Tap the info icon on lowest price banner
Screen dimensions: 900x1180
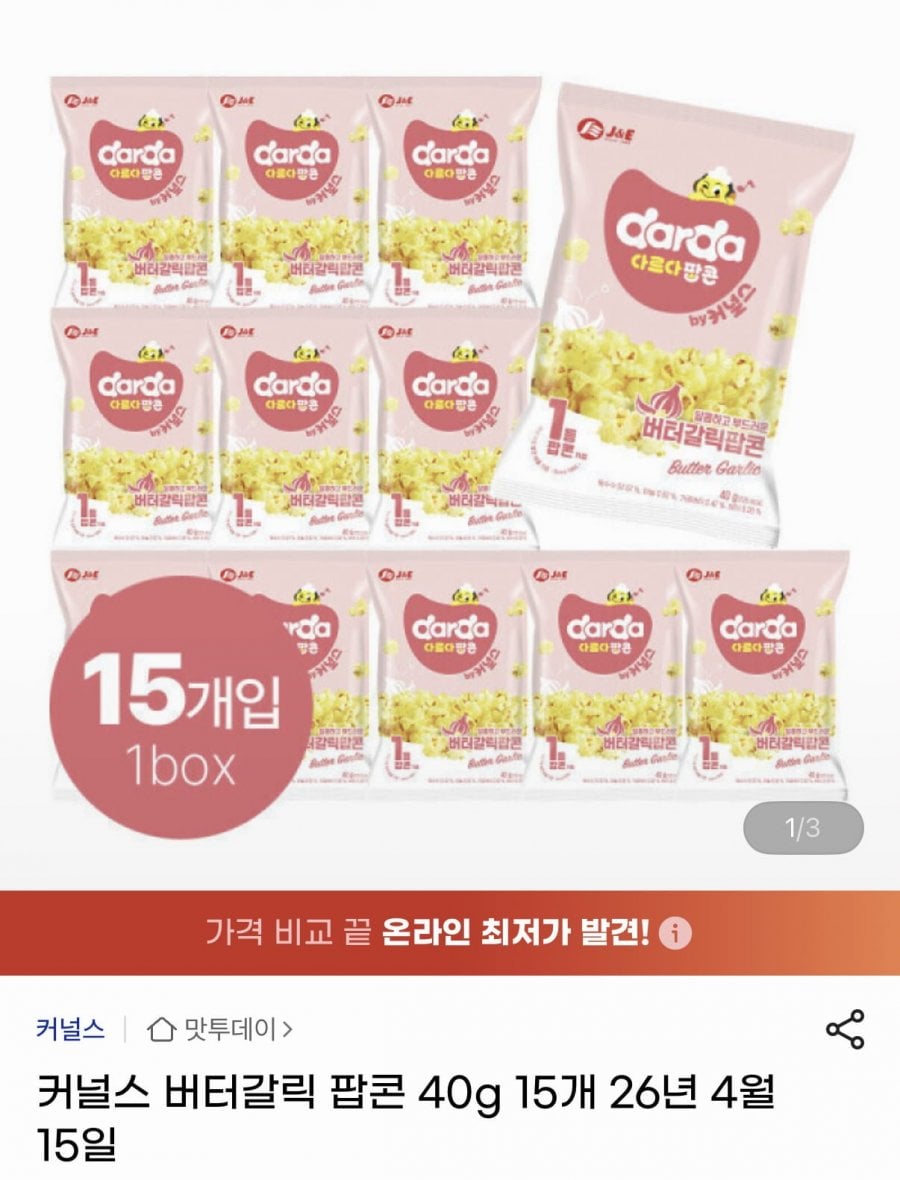point(677,934)
